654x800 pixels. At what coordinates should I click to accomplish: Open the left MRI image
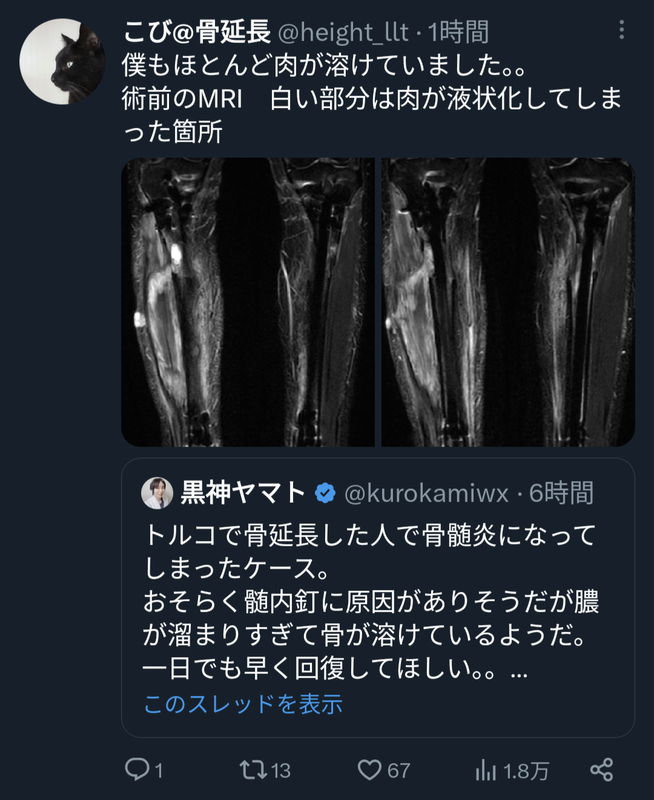[248, 302]
